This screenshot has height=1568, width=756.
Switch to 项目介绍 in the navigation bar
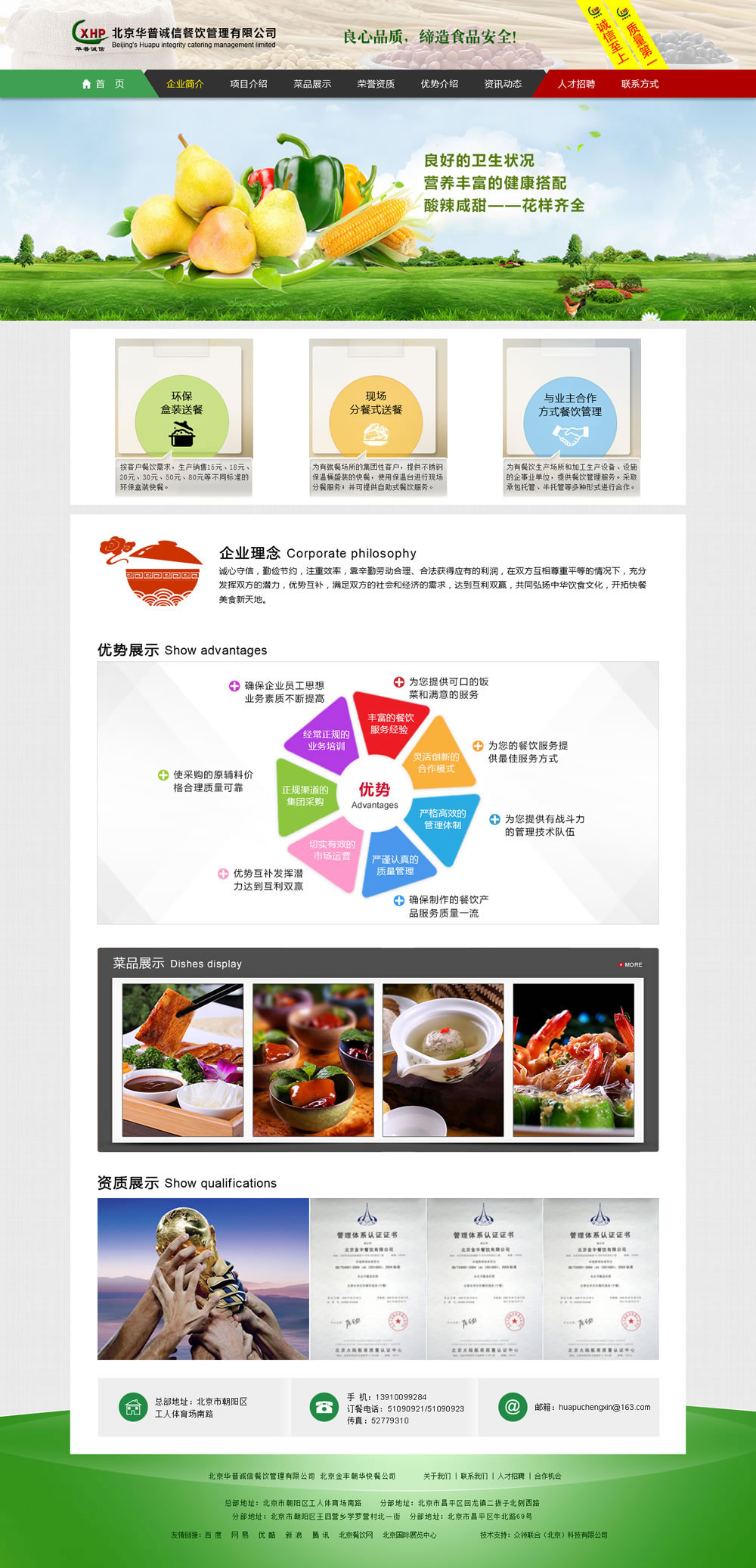click(249, 84)
